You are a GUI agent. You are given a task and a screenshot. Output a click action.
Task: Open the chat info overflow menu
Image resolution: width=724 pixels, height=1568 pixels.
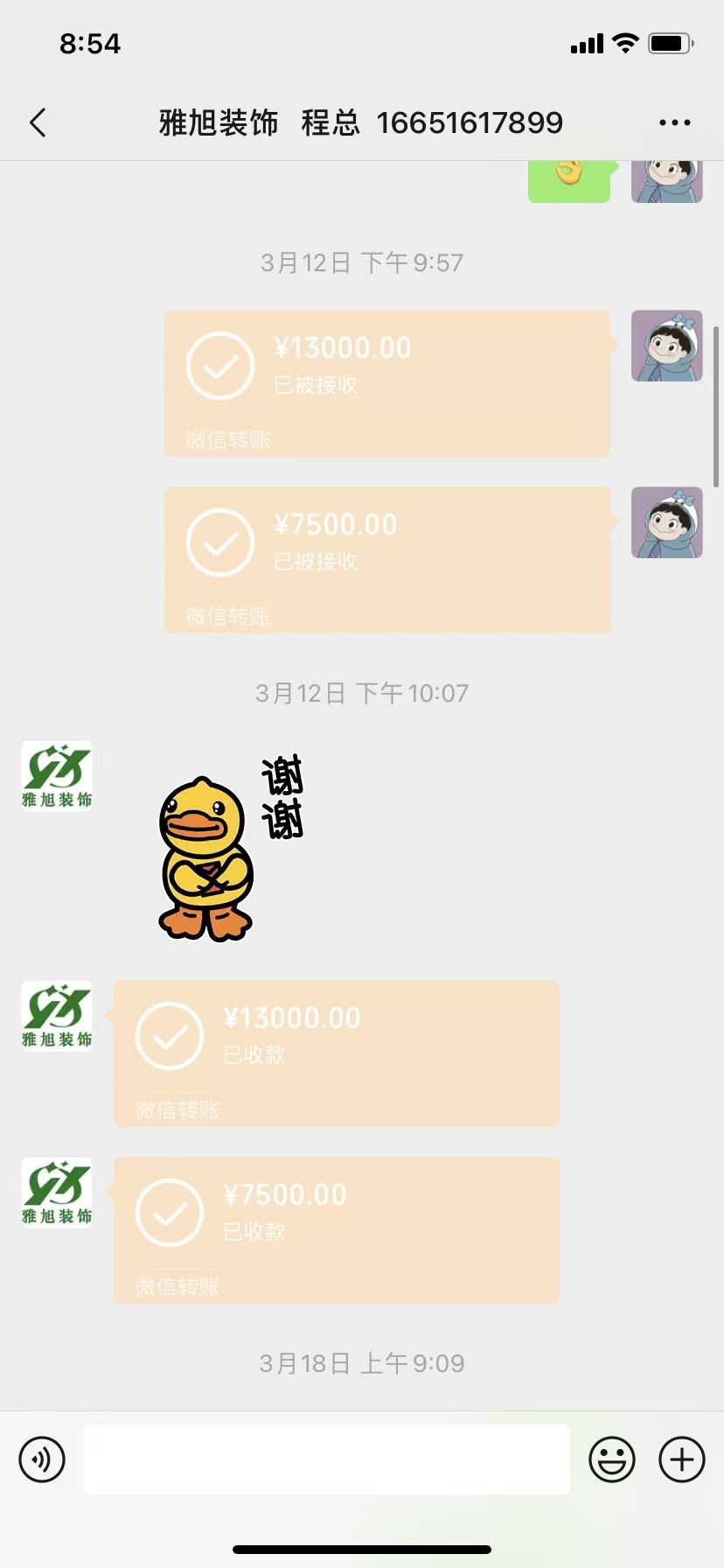tap(674, 123)
